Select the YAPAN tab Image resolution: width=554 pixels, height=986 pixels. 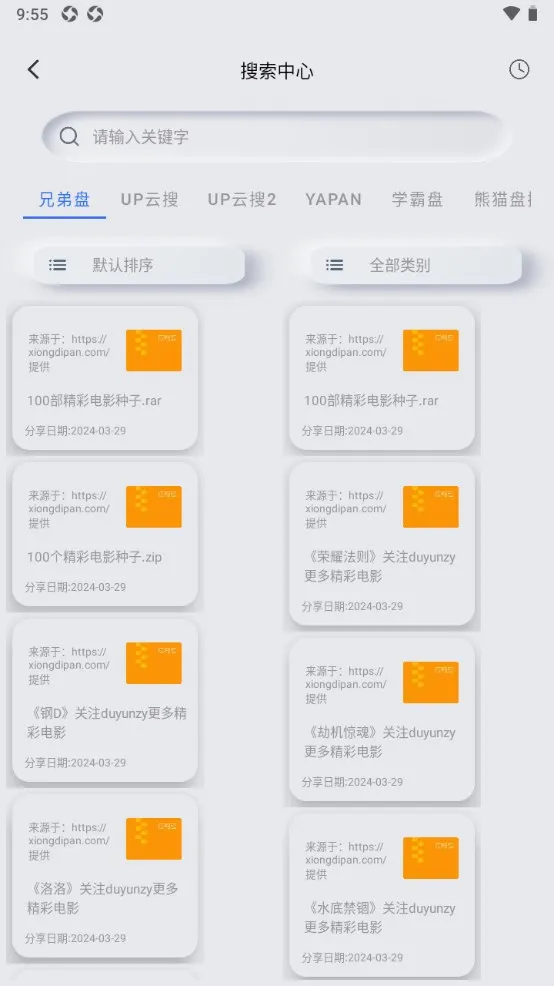tap(333, 199)
